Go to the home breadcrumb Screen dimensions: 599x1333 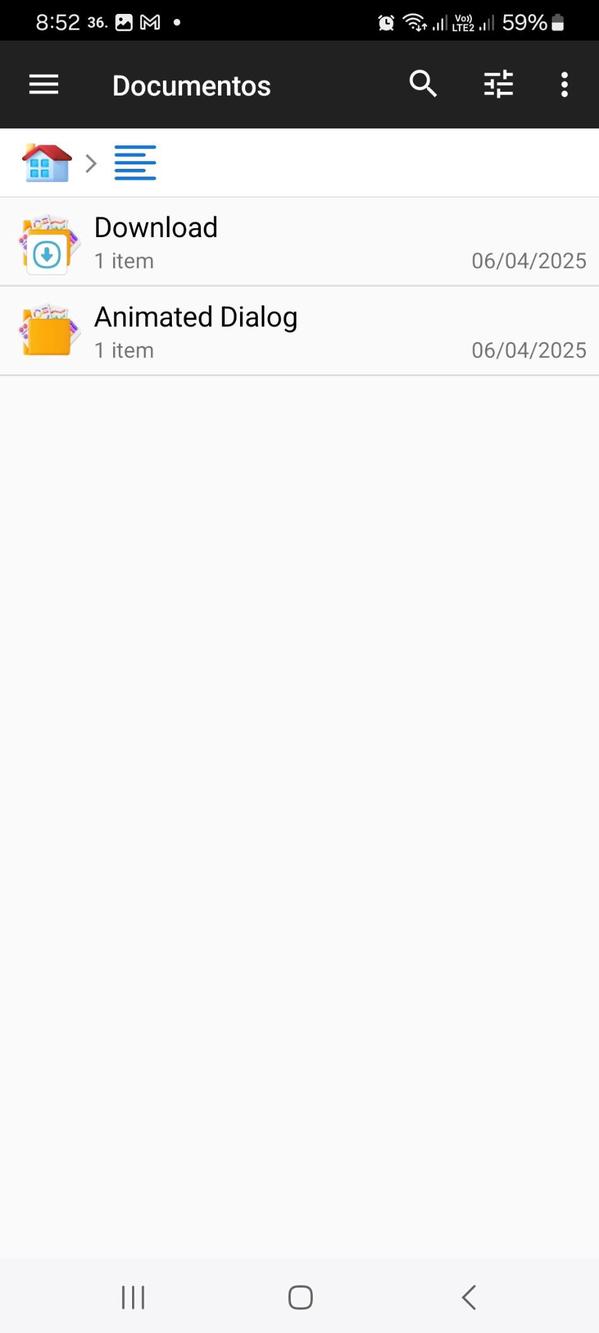pos(47,163)
